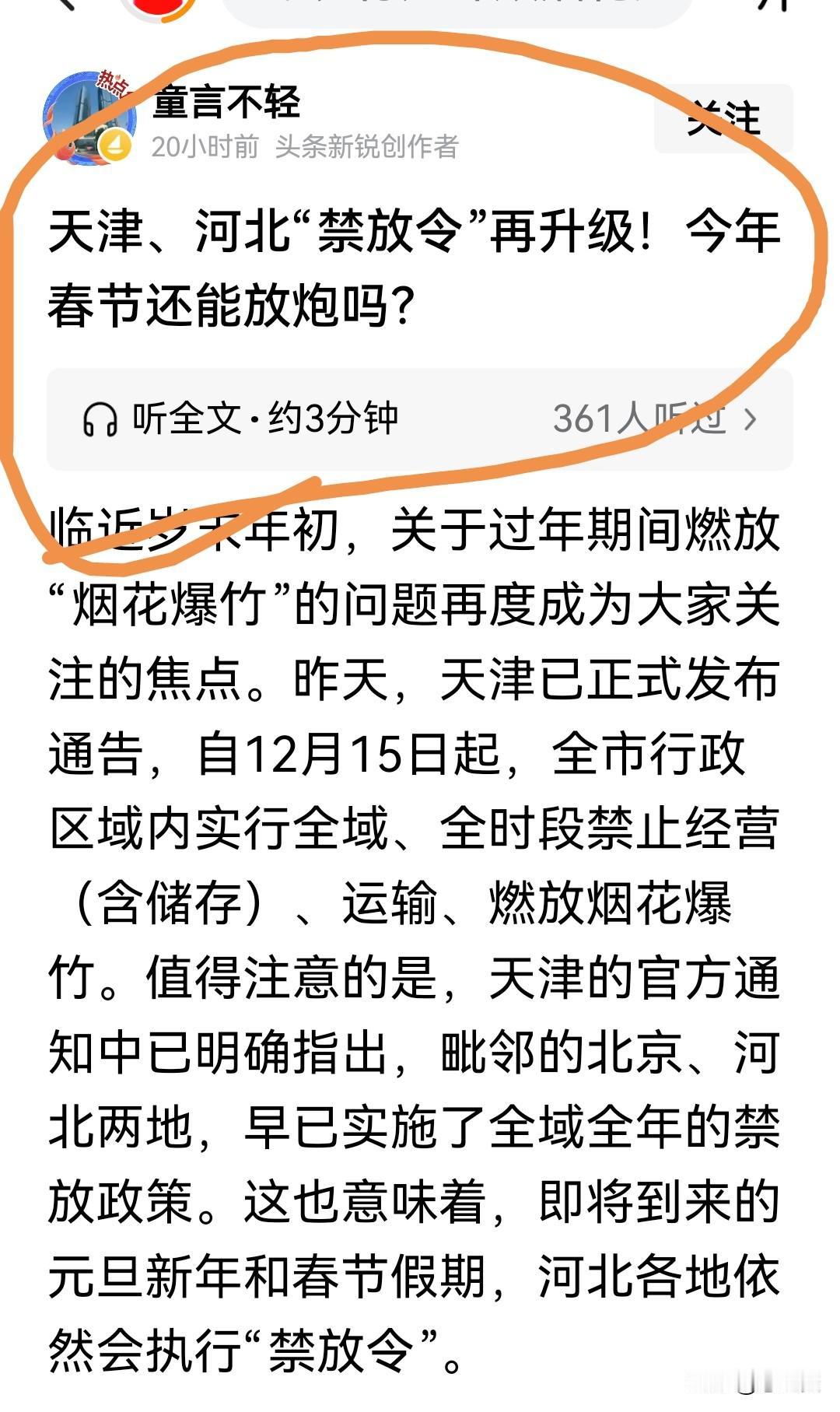Tap the back arrow to leave the article
The image size is (840, 1412).
68,8
